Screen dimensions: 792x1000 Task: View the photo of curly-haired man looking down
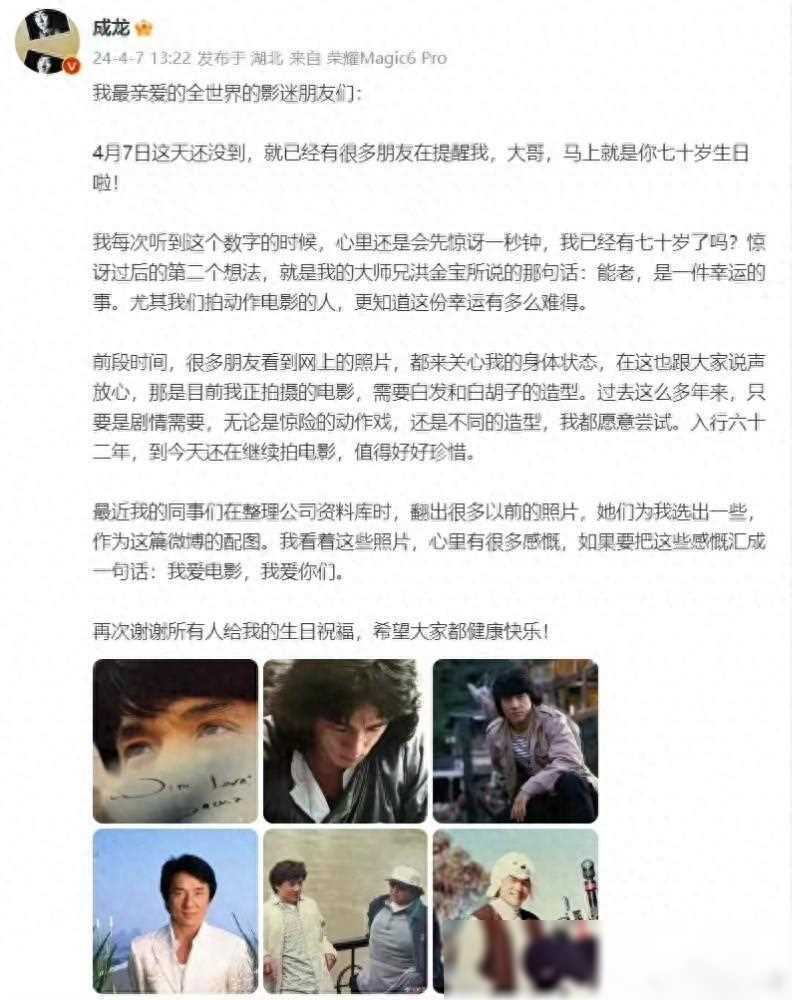pos(345,741)
